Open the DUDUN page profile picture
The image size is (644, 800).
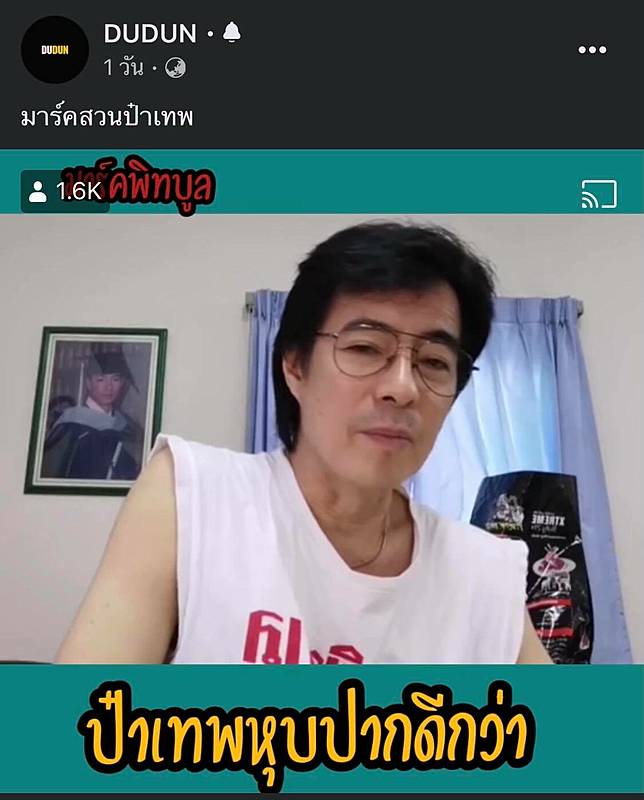click(x=55, y=49)
